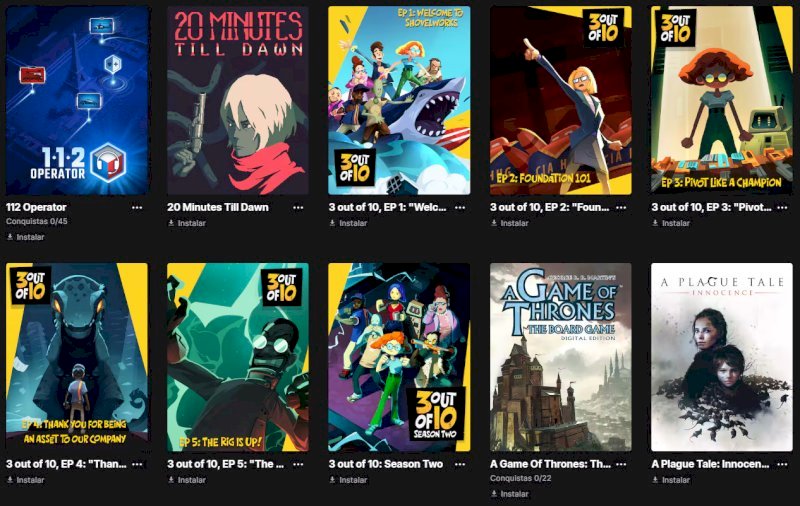Open the options menu for Season Two
Screen dimensions: 800x506
point(460,465)
